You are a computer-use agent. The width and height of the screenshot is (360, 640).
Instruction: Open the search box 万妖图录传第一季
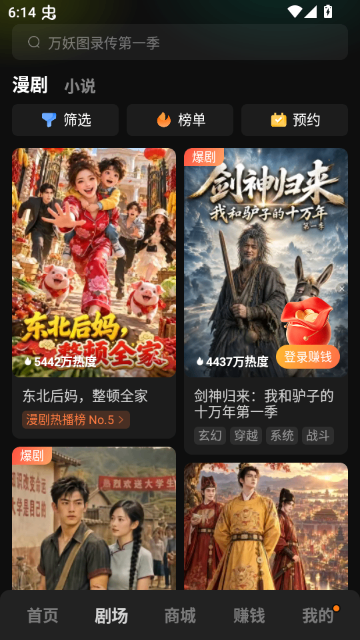coord(180,42)
